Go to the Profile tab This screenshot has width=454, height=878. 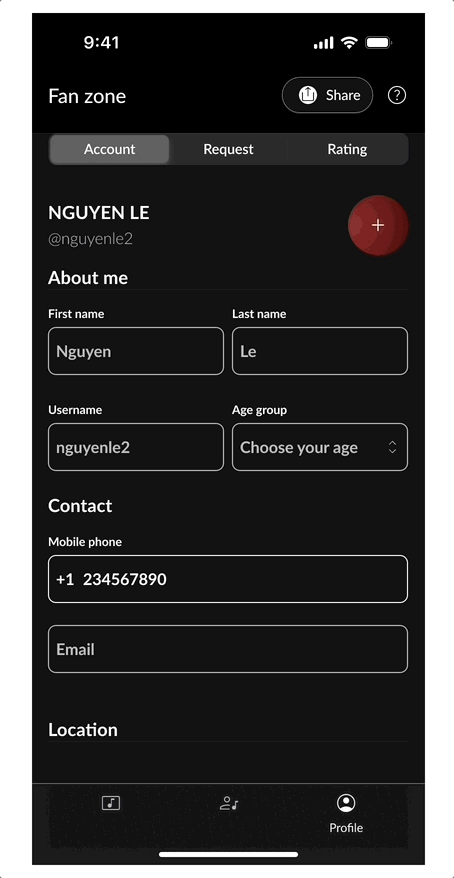(x=346, y=814)
